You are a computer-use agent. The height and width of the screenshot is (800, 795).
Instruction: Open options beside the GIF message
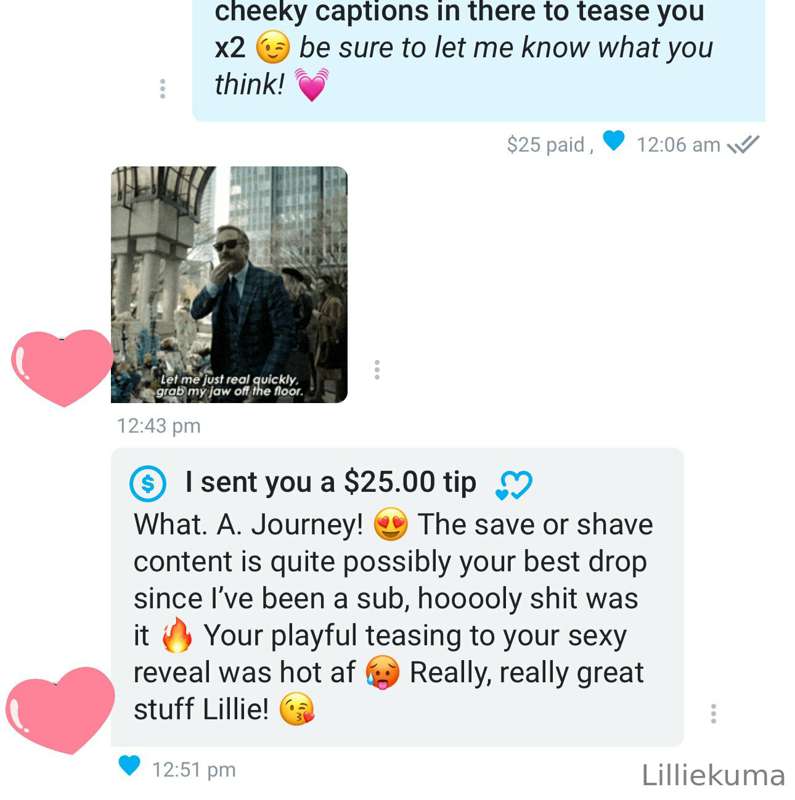point(377,370)
